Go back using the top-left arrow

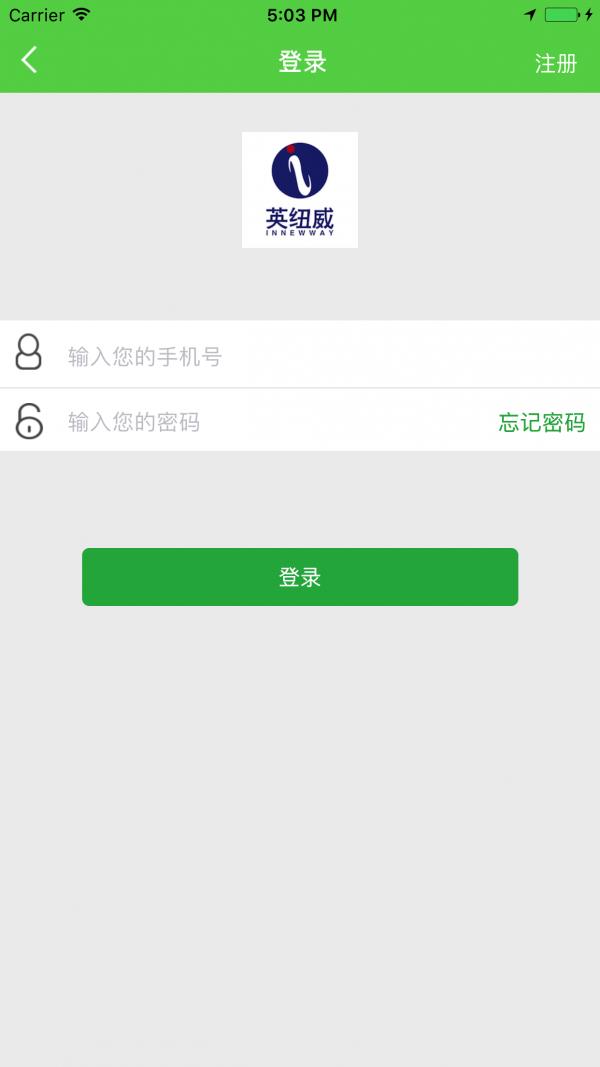tap(29, 61)
